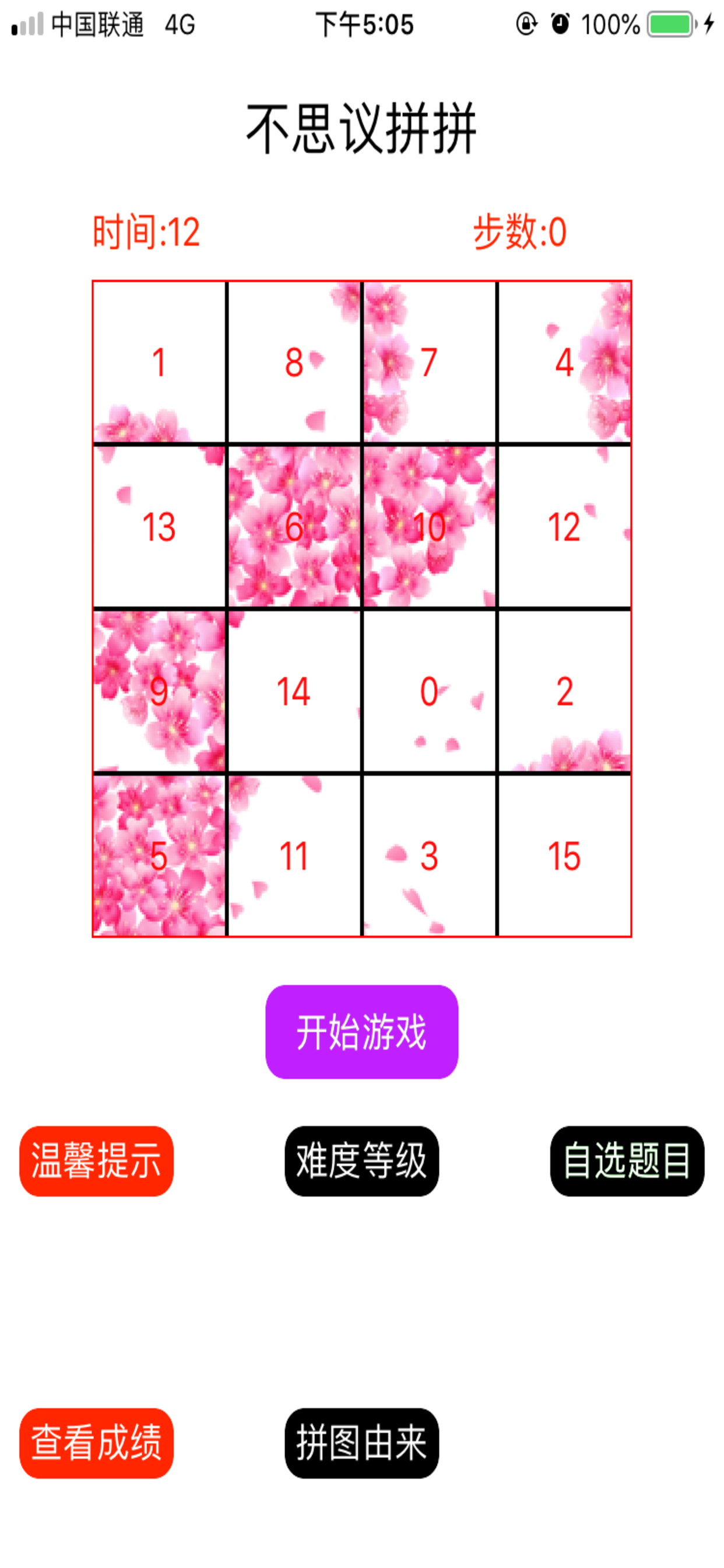This screenshot has width=724, height=1568.
Task: Move puzzle tile numbered 3
Action: click(430, 856)
